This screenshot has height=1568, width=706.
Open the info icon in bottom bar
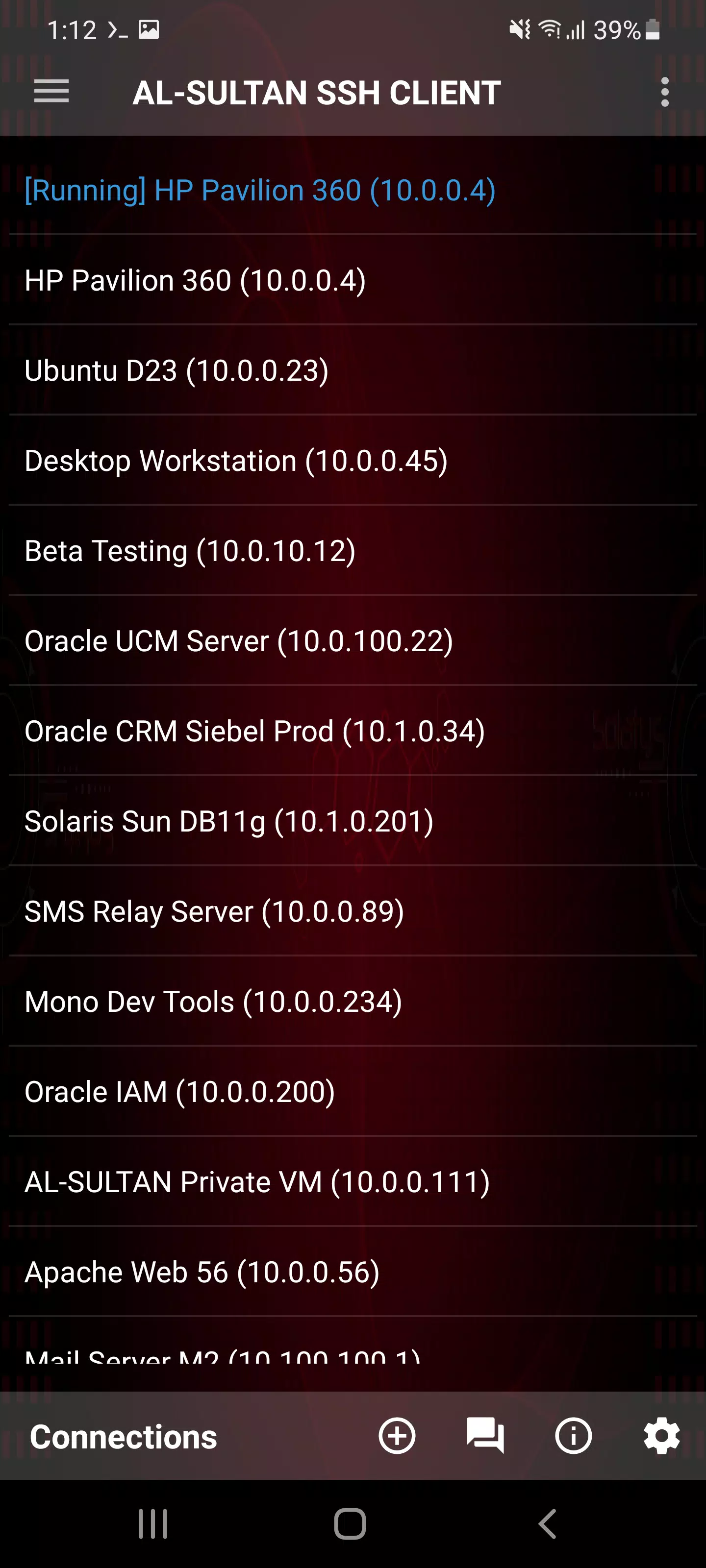pyautogui.click(x=573, y=1435)
